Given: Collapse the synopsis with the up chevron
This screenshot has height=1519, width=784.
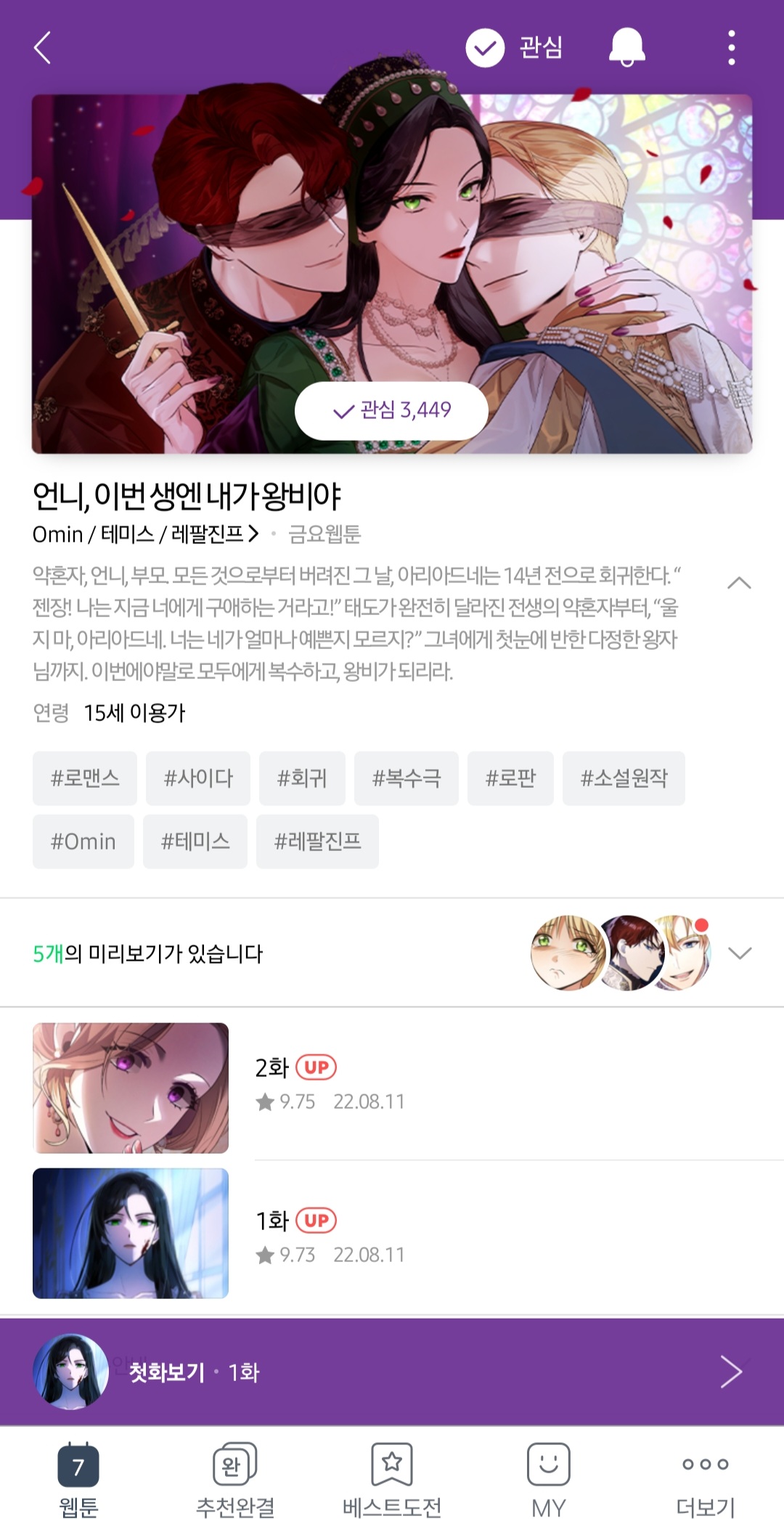Looking at the screenshot, I should (x=739, y=582).
